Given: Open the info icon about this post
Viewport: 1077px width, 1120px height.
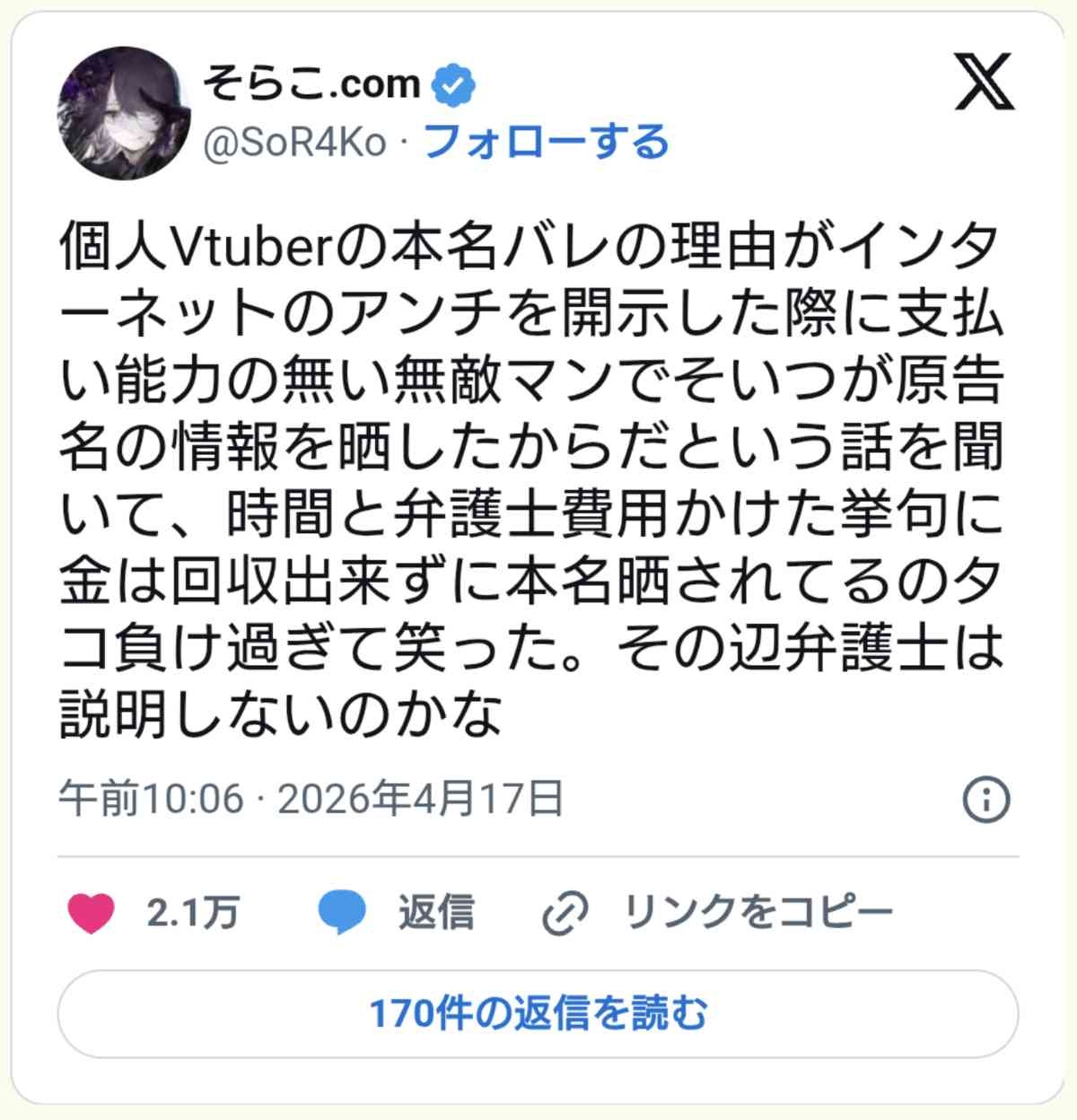Looking at the screenshot, I should (x=985, y=799).
